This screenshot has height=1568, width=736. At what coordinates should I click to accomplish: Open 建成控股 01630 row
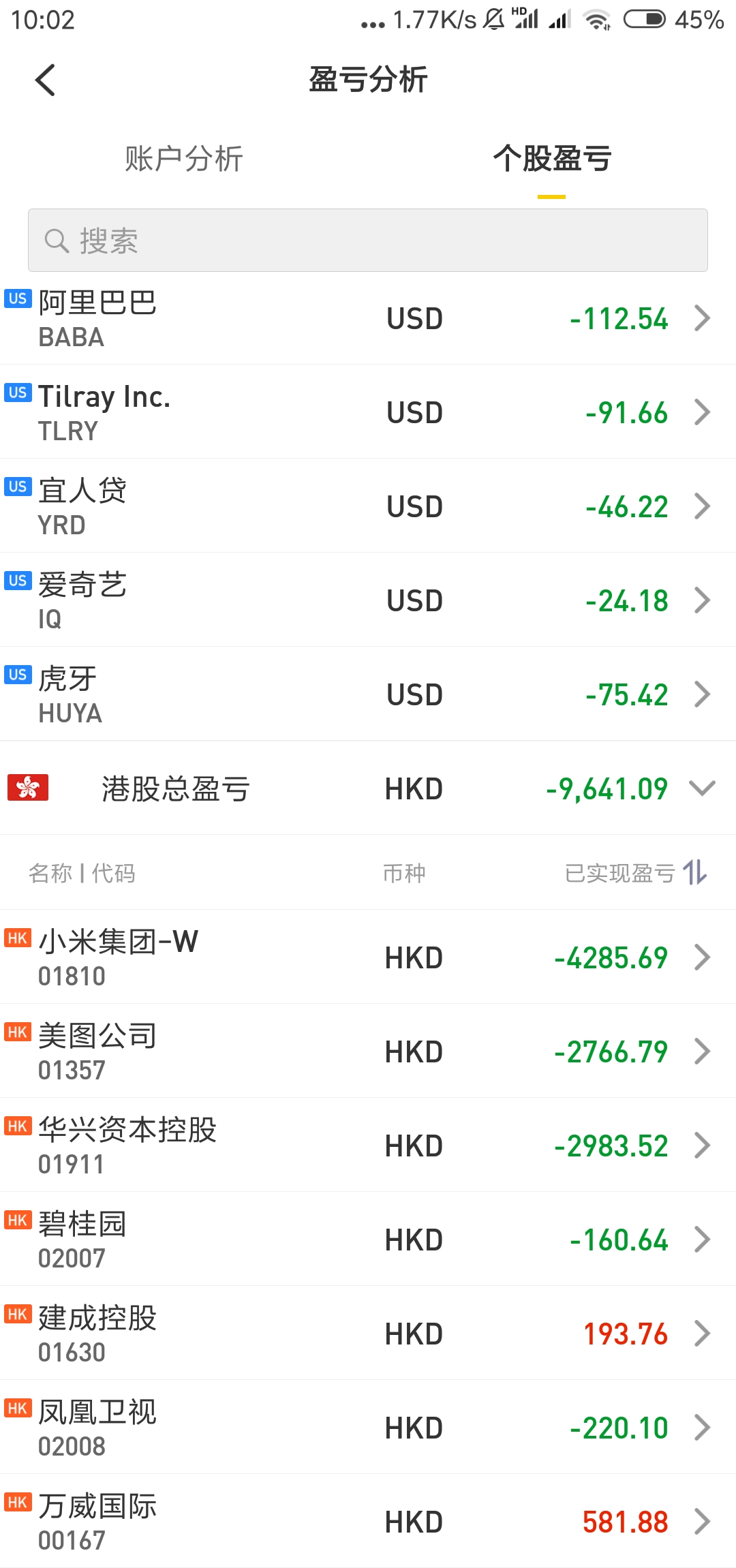pyautogui.click(x=368, y=1334)
